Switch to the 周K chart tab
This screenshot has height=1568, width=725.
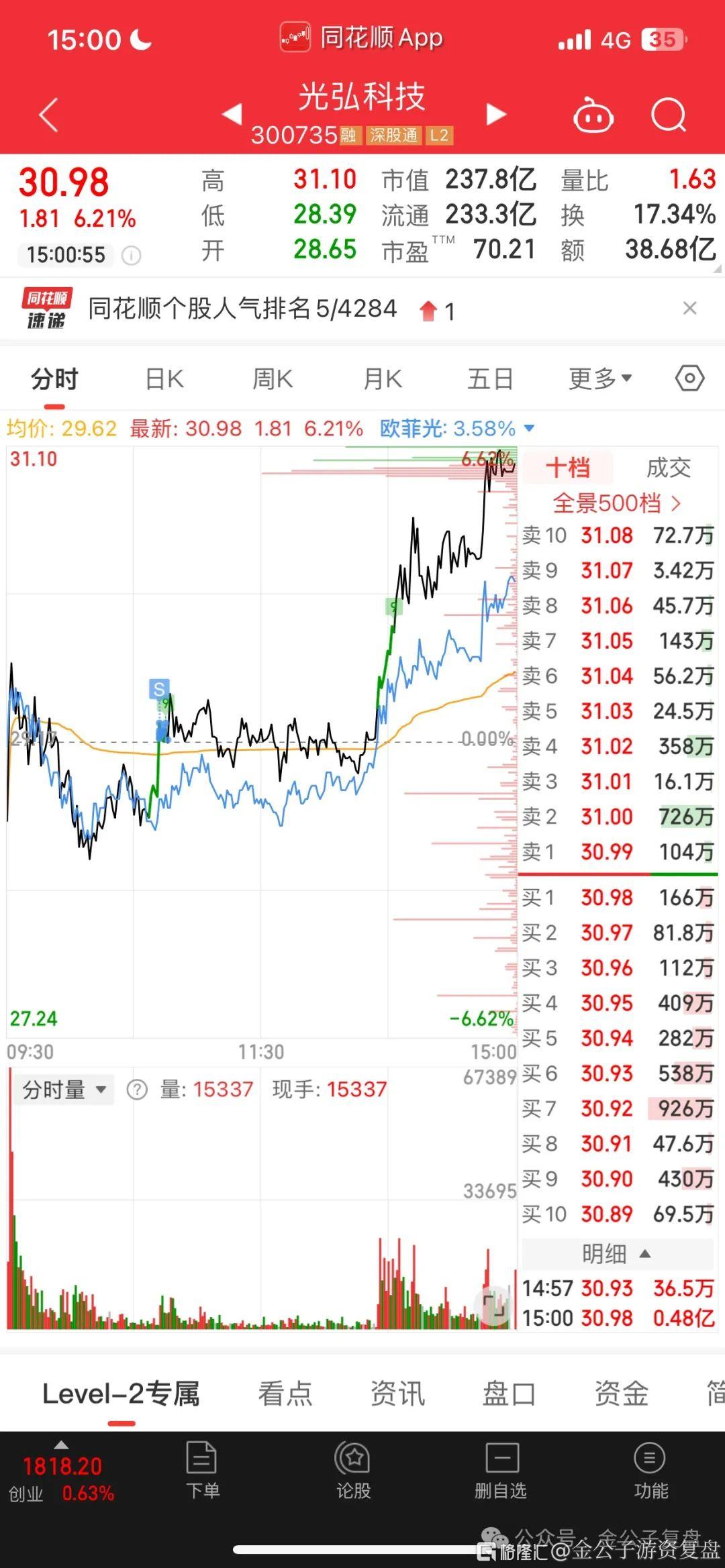coord(273,379)
